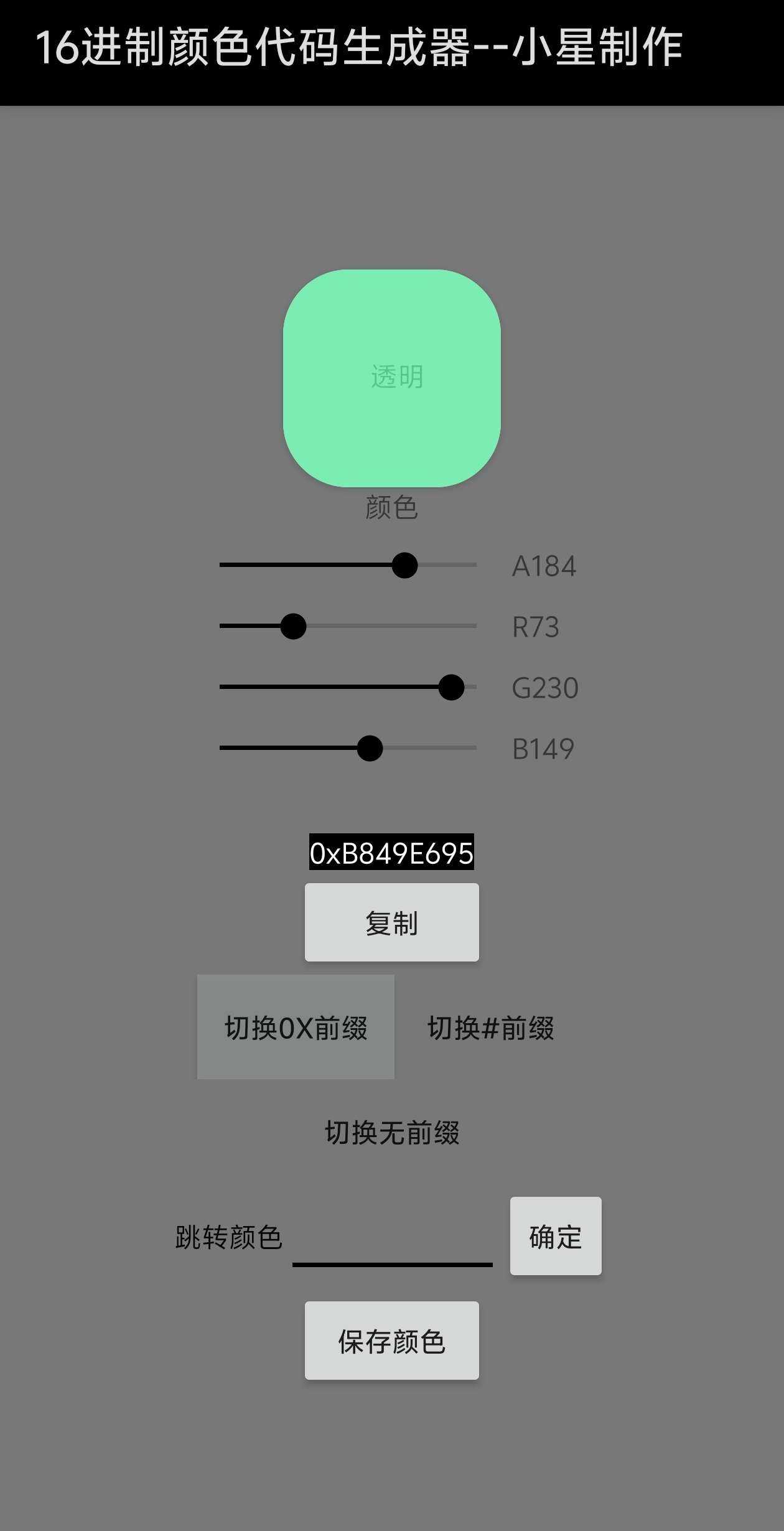Tap the green color preview swatch
The height and width of the screenshot is (1531, 784).
pos(392,378)
